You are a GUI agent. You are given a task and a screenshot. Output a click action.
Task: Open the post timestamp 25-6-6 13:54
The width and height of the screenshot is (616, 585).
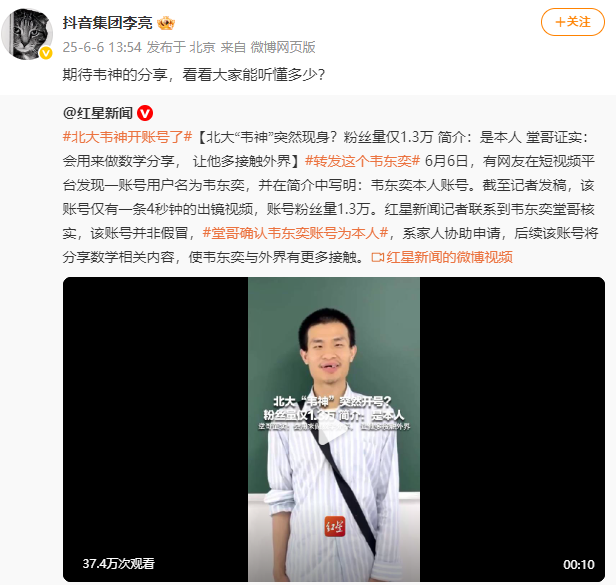coord(101,46)
